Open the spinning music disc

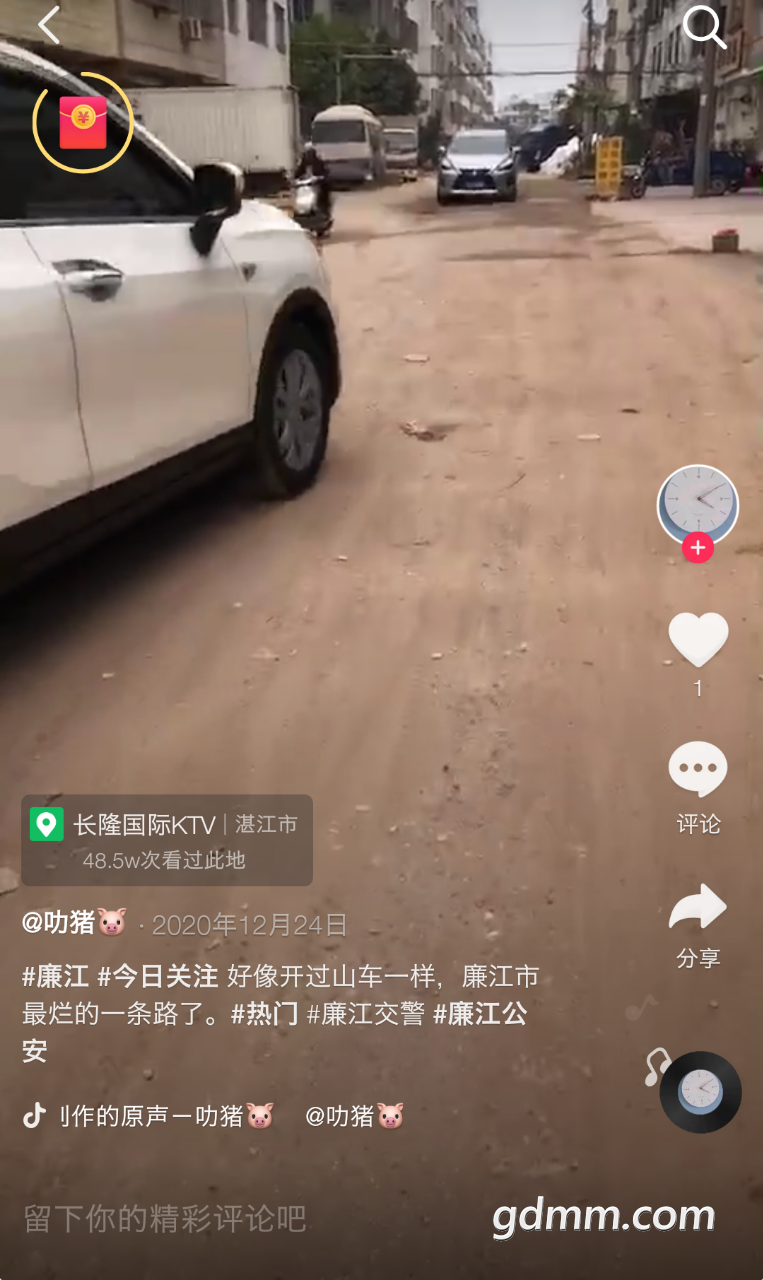coord(701,1092)
